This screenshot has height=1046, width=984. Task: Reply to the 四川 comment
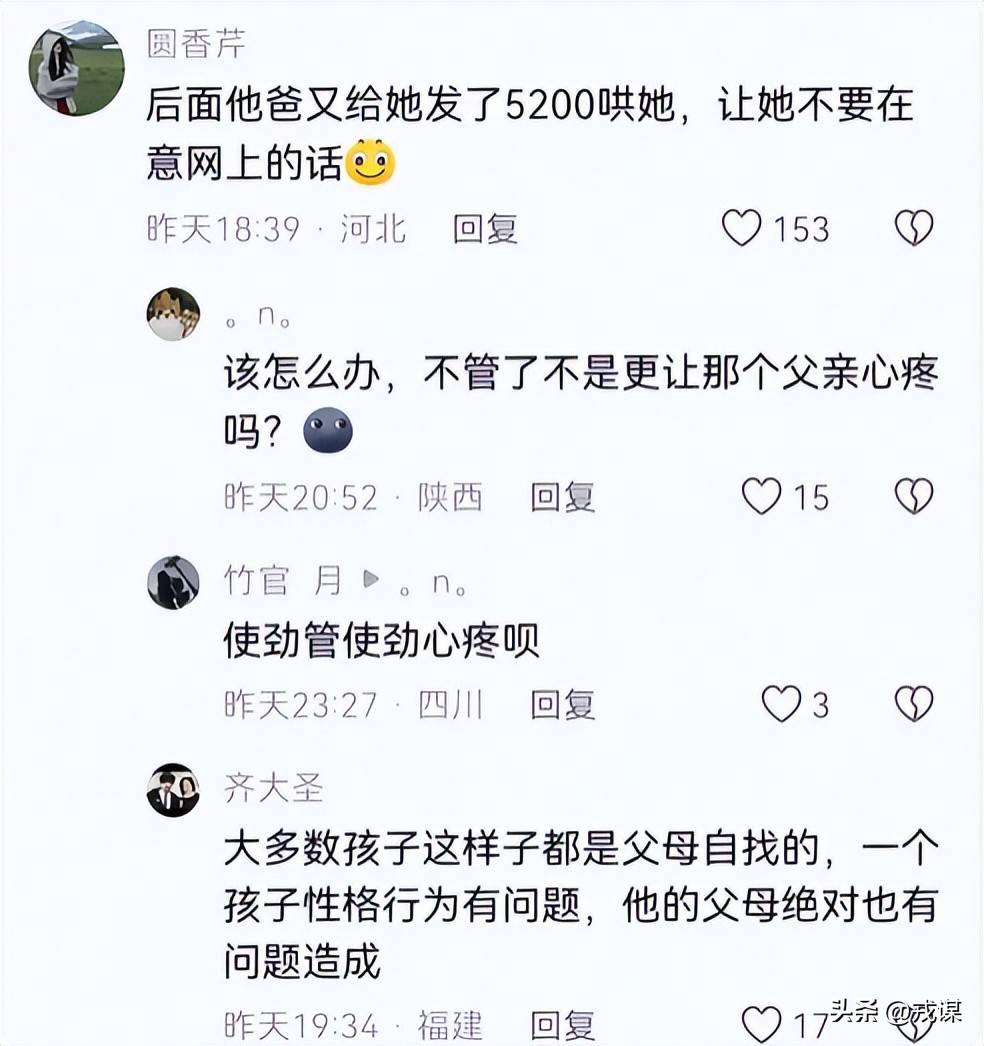tap(562, 705)
